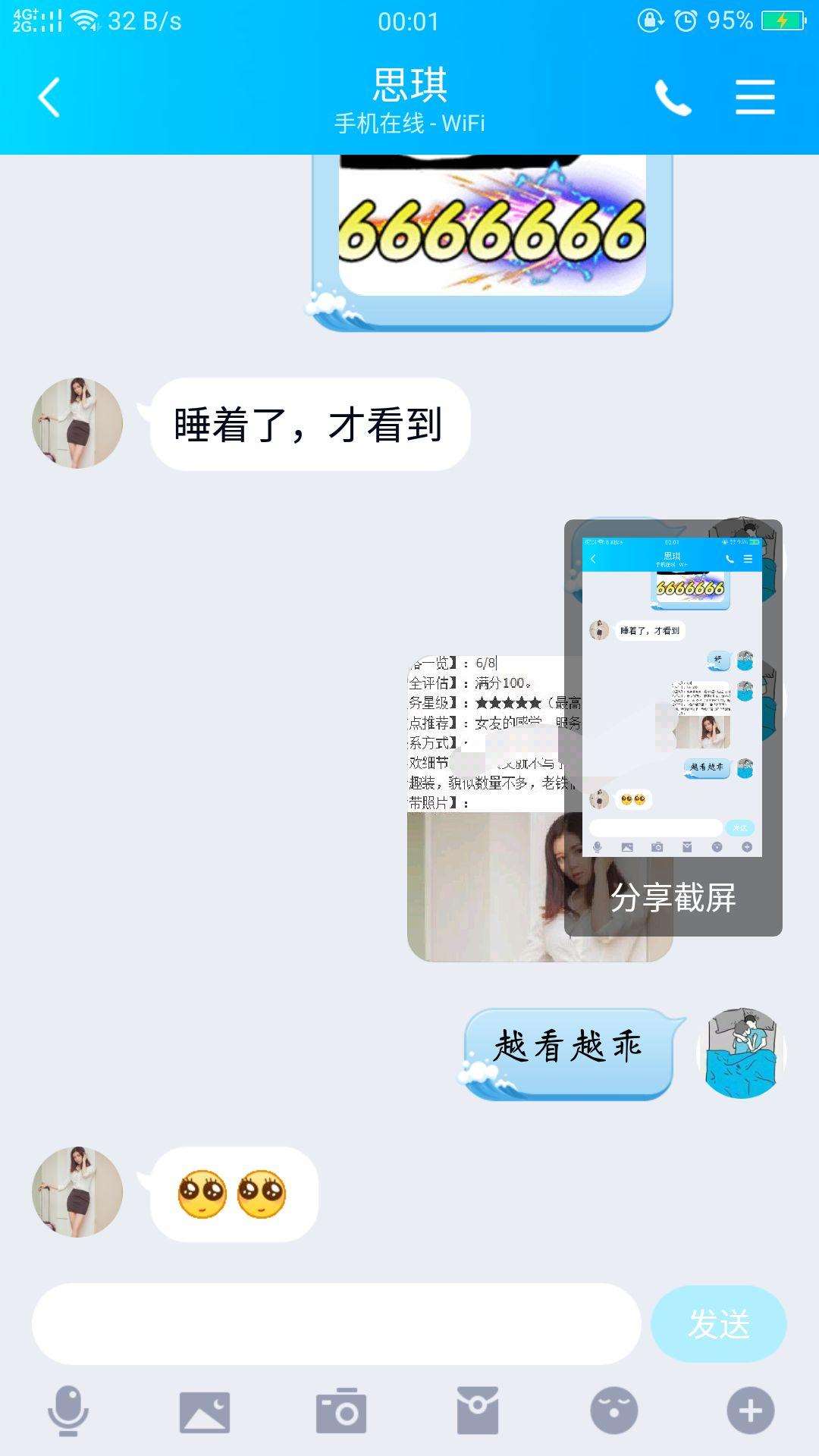Viewport: 819px width, 1456px height.
Task: Open the emoji panel
Action: pos(613,1410)
